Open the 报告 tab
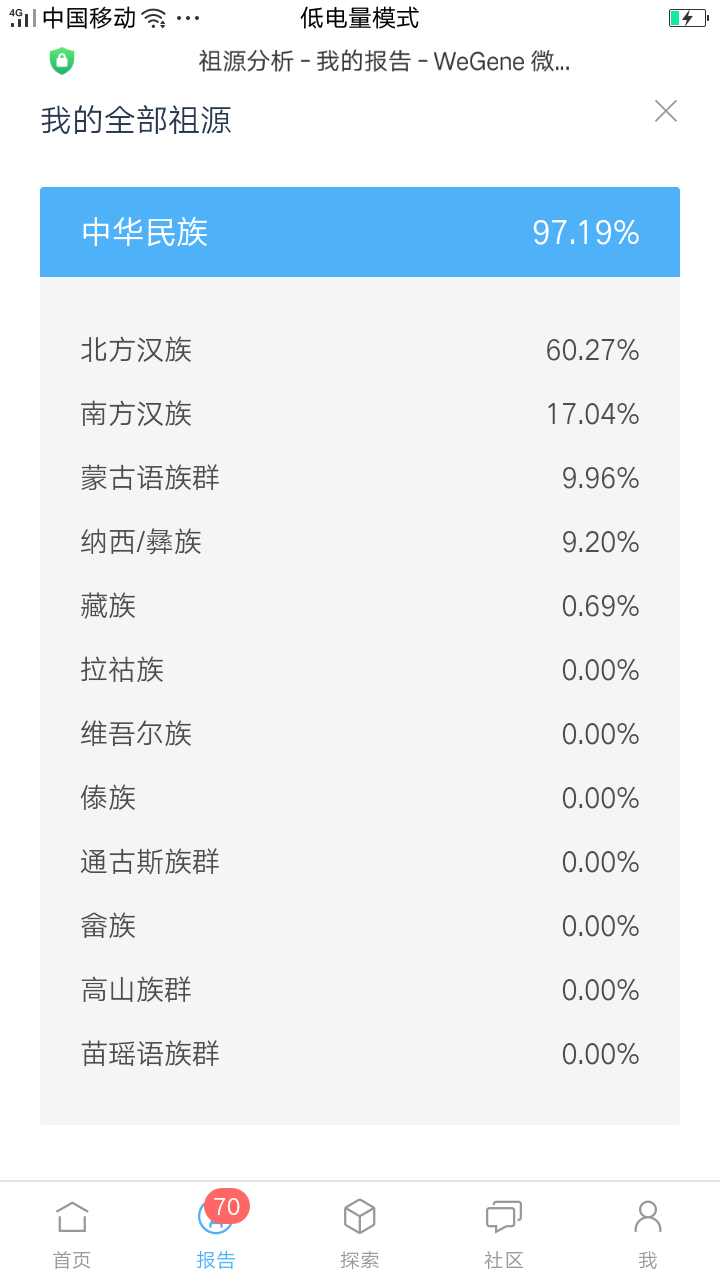 (x=216, y=1233)
